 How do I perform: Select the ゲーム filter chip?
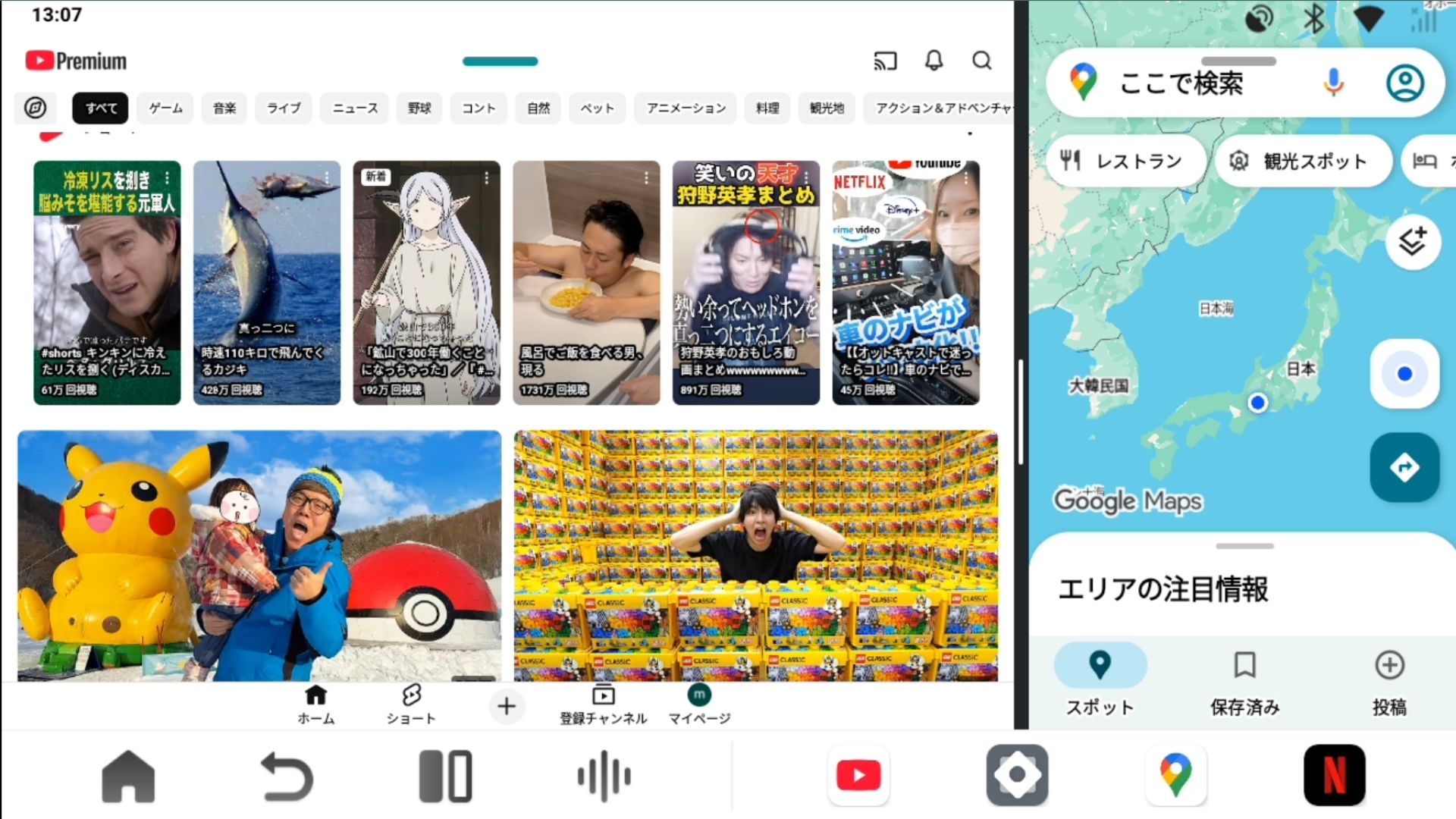coord(165,108)
